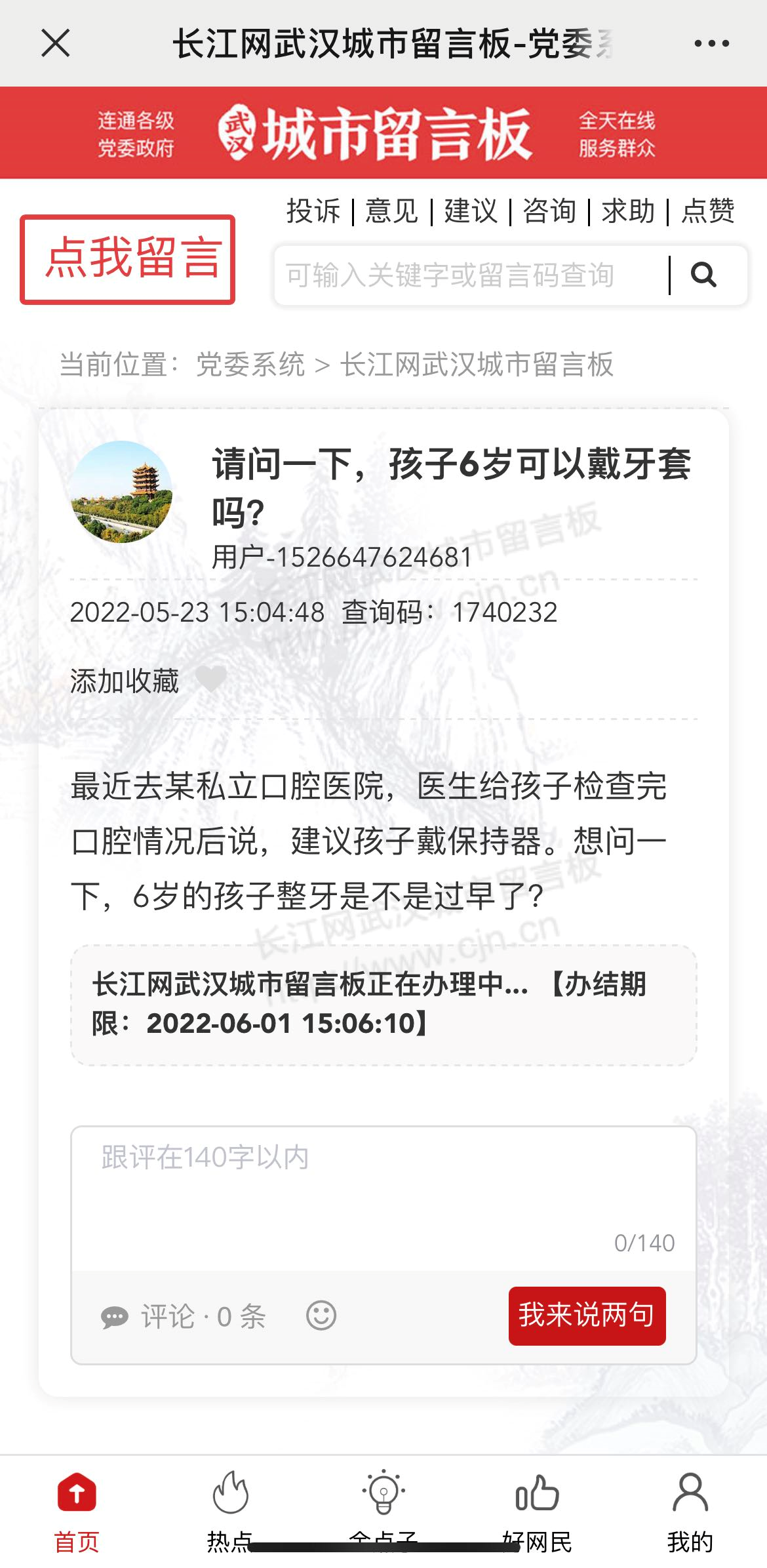Submit comment with 我来说两句
This screenshot has width=767, height=1568.
(587, 1316)
